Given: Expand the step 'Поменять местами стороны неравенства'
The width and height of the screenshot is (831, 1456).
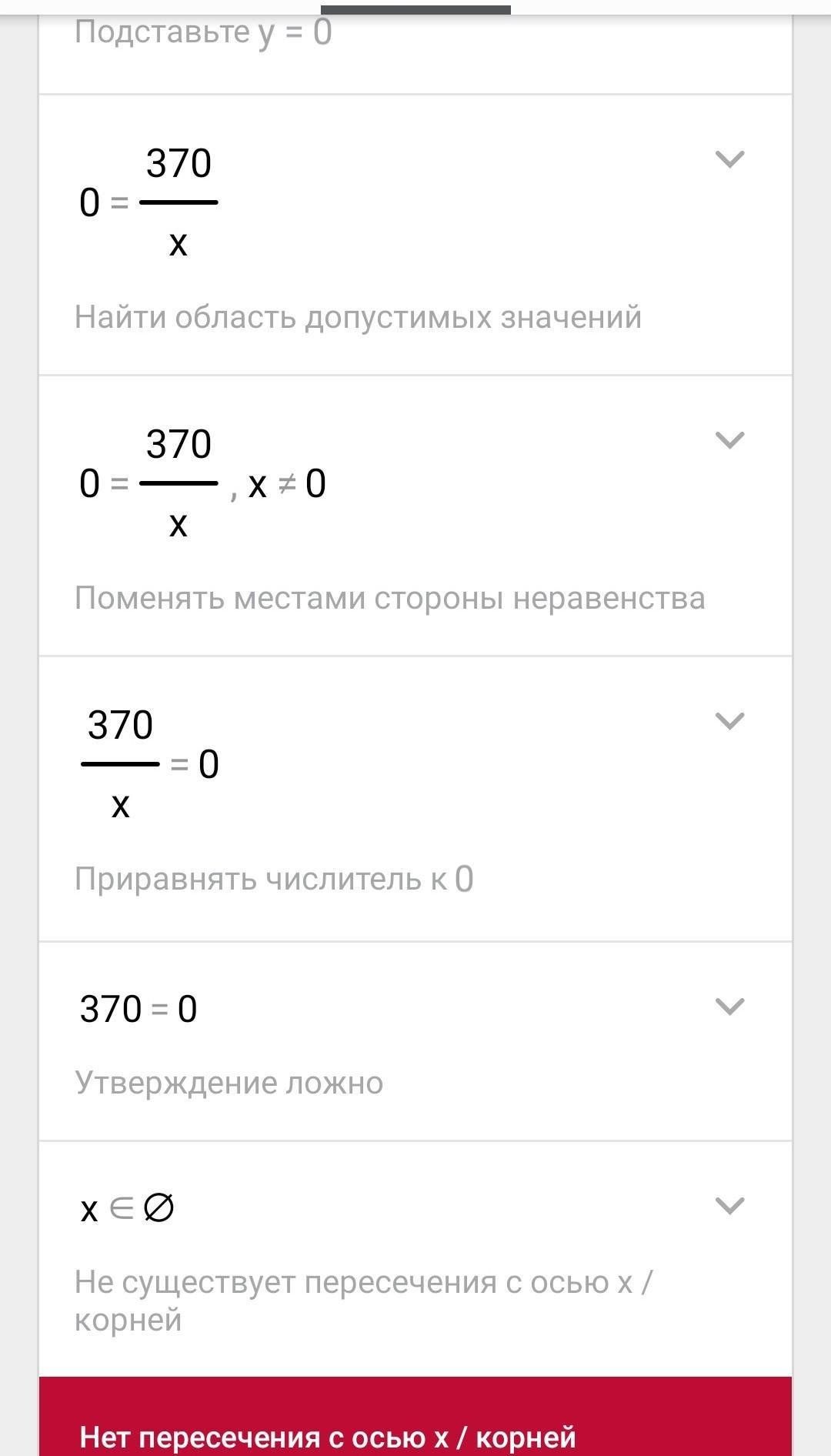Looking at the screenshot, I should pyautogui.click(x=729, y=440).
